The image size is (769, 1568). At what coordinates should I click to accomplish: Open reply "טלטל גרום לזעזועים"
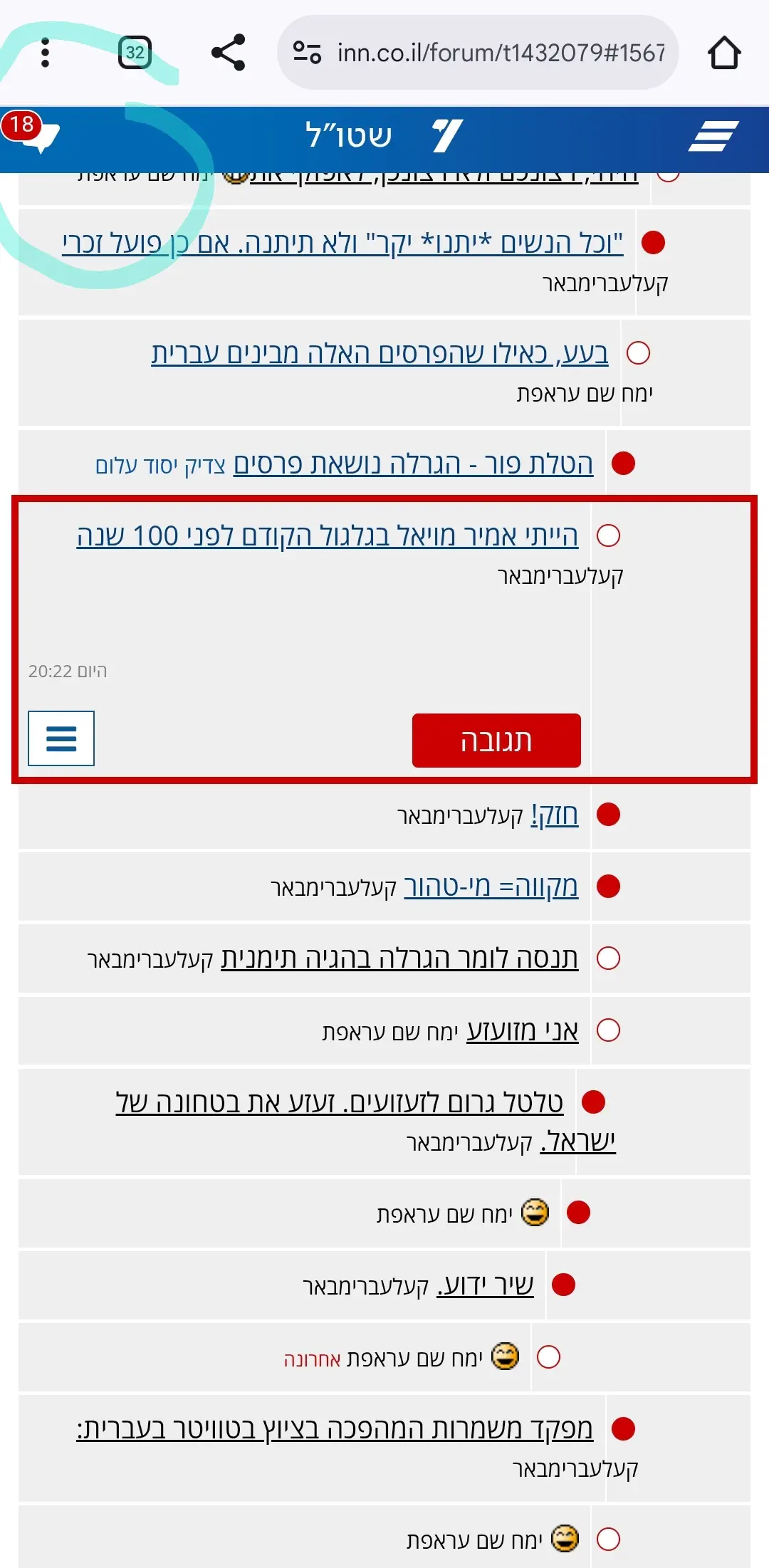click(x=339, y=1102)
